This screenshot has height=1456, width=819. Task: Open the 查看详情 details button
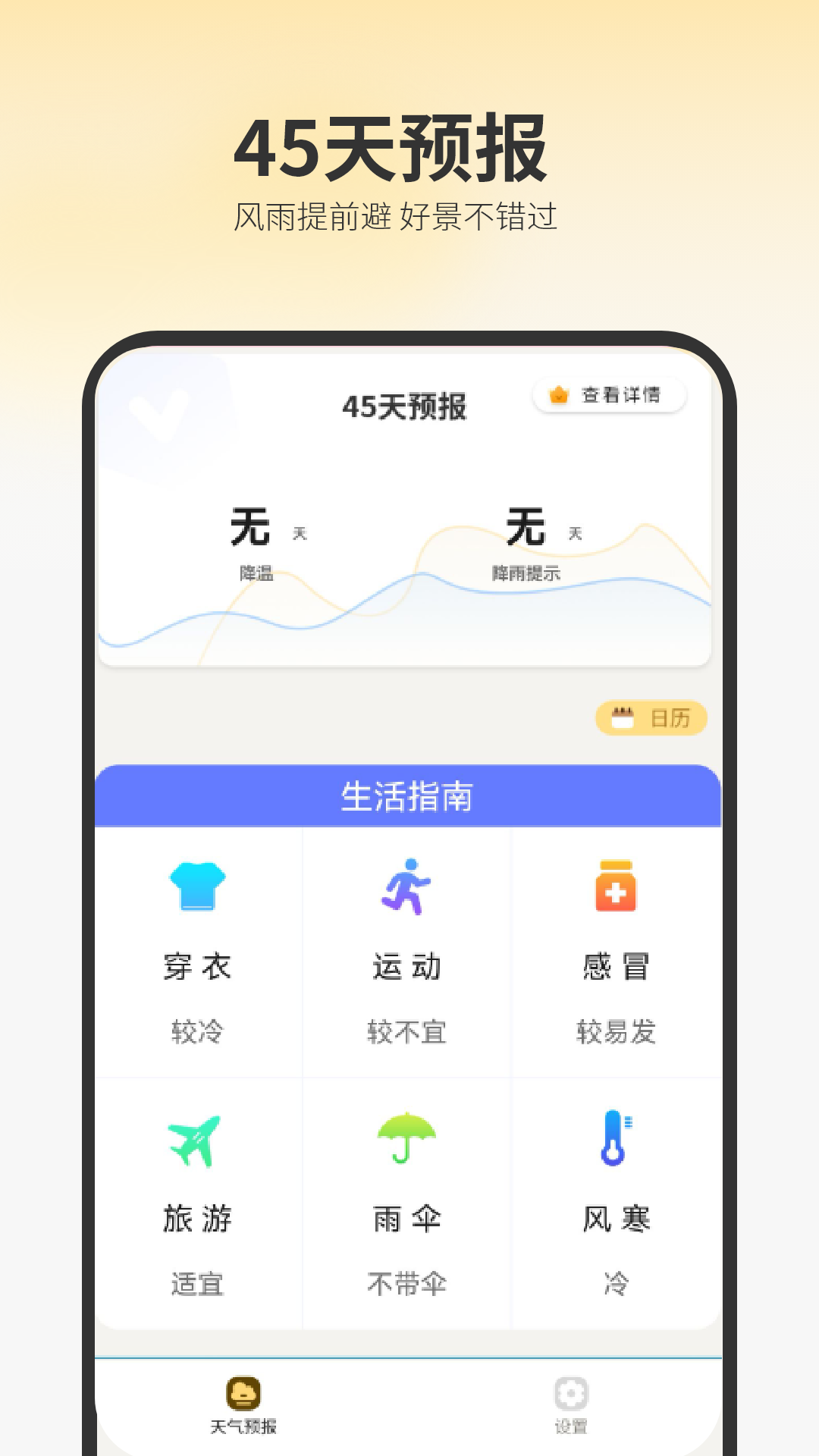click(x=610, y=394)
